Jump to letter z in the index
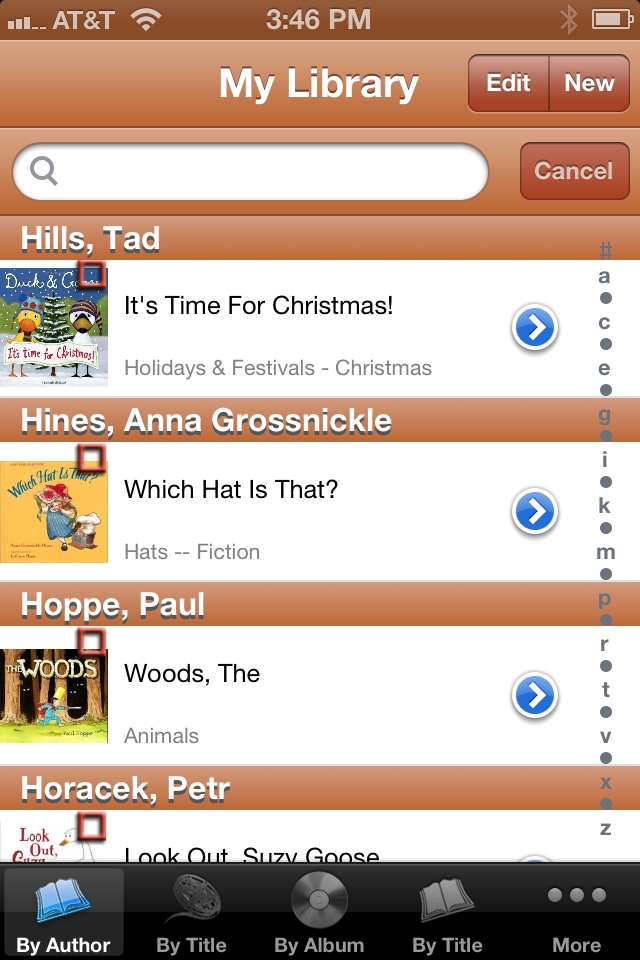Image resolution: width=640 pixels, height=960 pixels. tap(606, 828)
